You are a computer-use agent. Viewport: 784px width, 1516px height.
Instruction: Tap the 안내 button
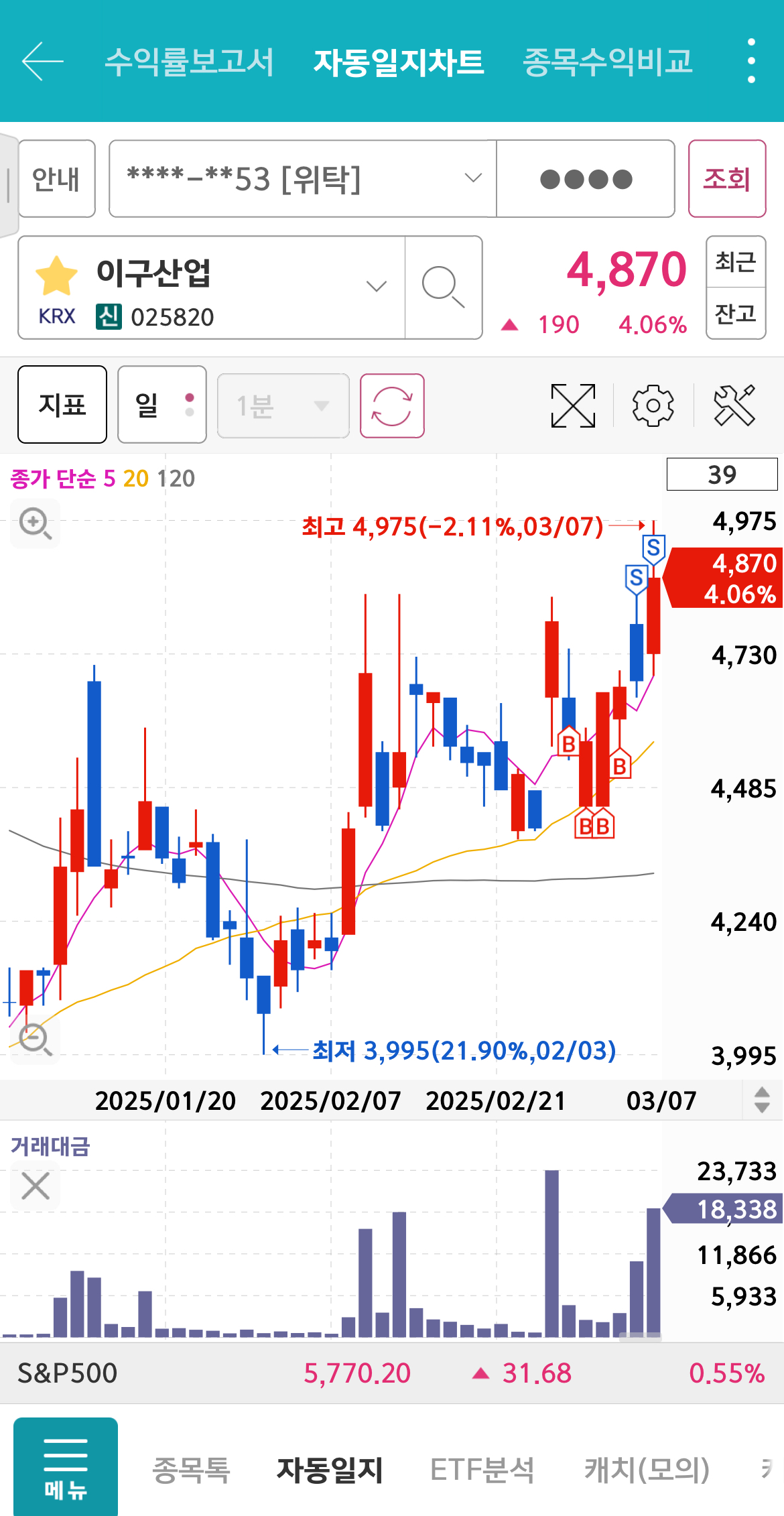pyautogui.click(x=57, y=179)
